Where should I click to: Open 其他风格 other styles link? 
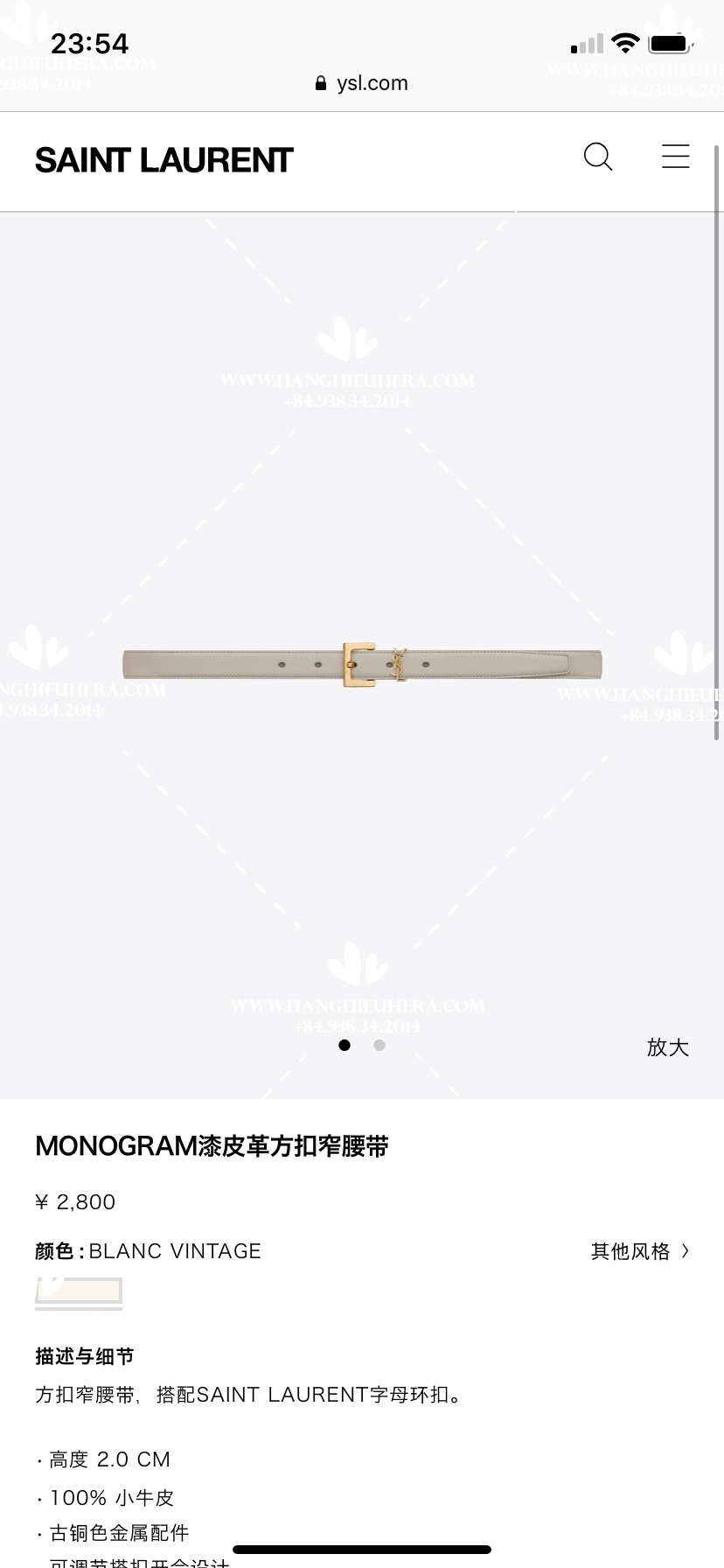(x=640, y=1251)
